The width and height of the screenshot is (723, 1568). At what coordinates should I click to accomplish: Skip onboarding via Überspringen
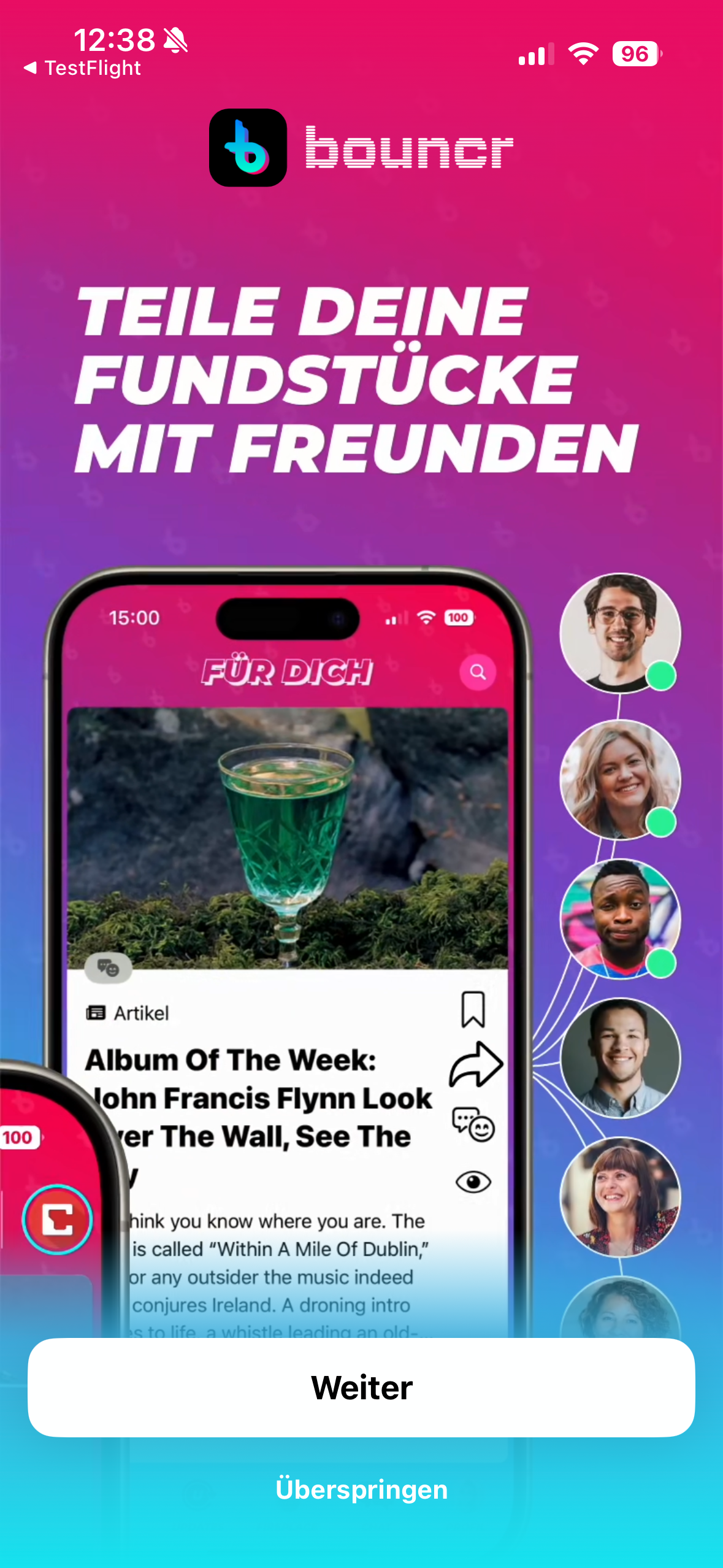361,1489
